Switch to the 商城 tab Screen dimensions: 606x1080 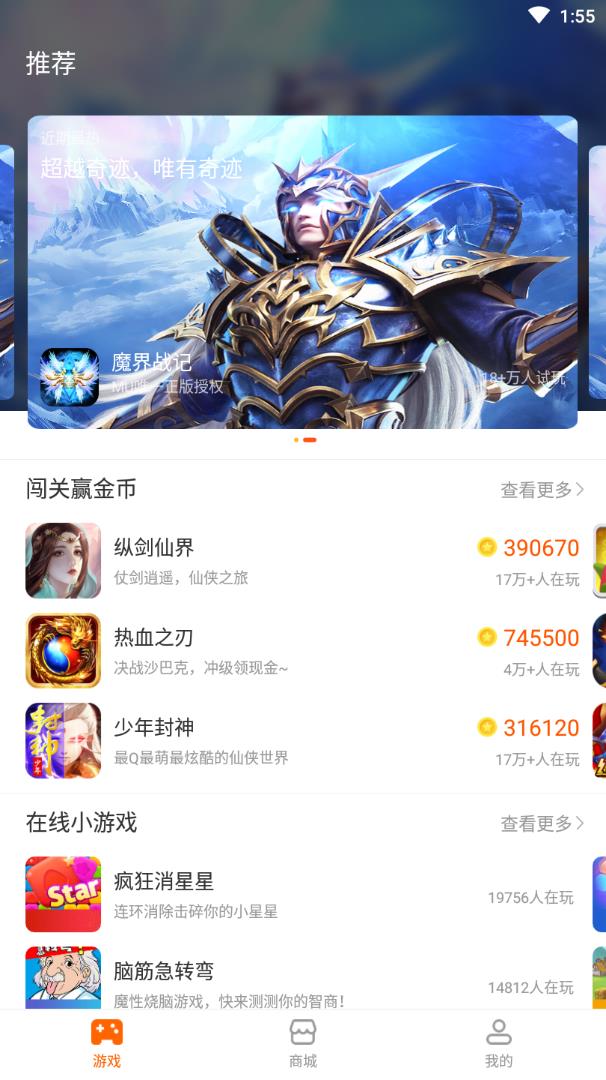click(x=303, y=1043)
